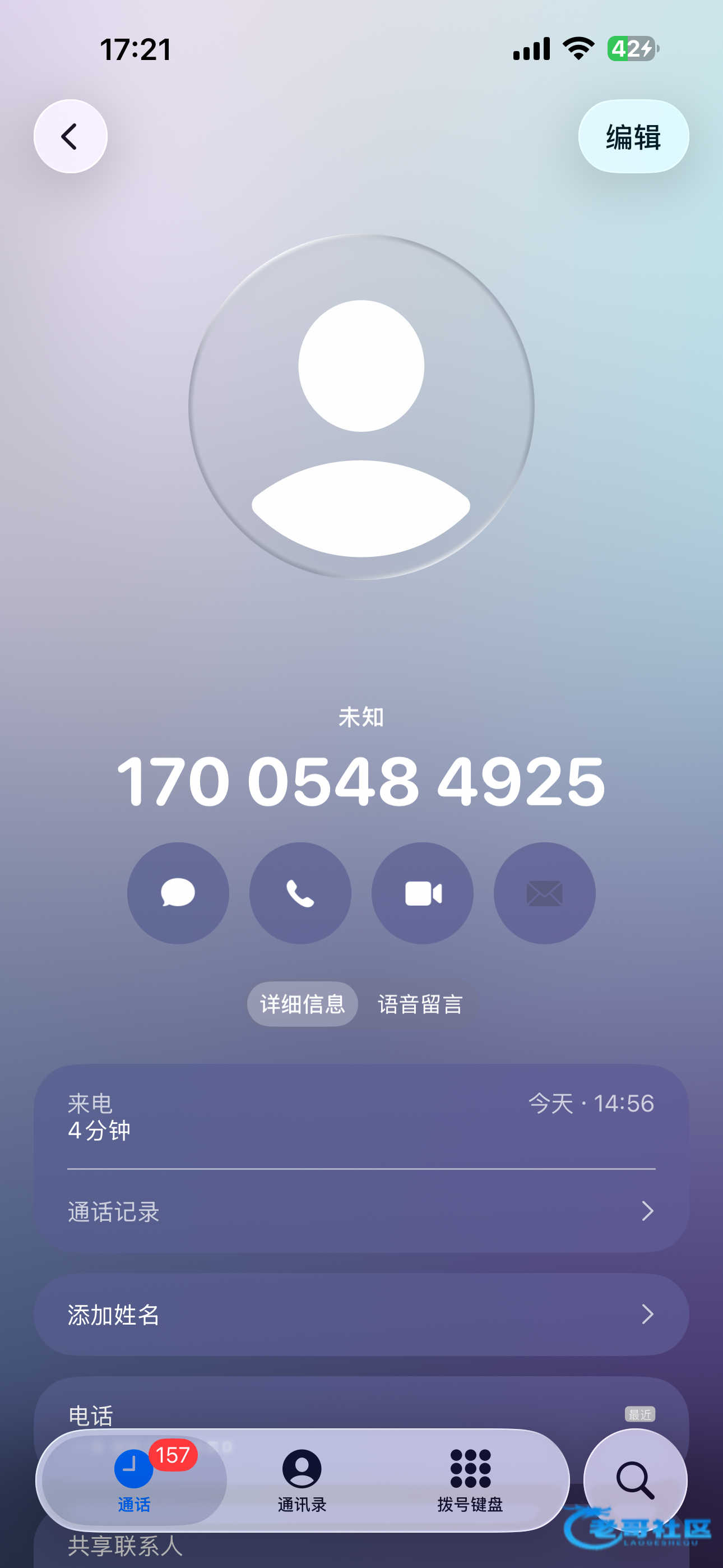
Task: Select the 详细信息 segment
Action: point(303,1004)
